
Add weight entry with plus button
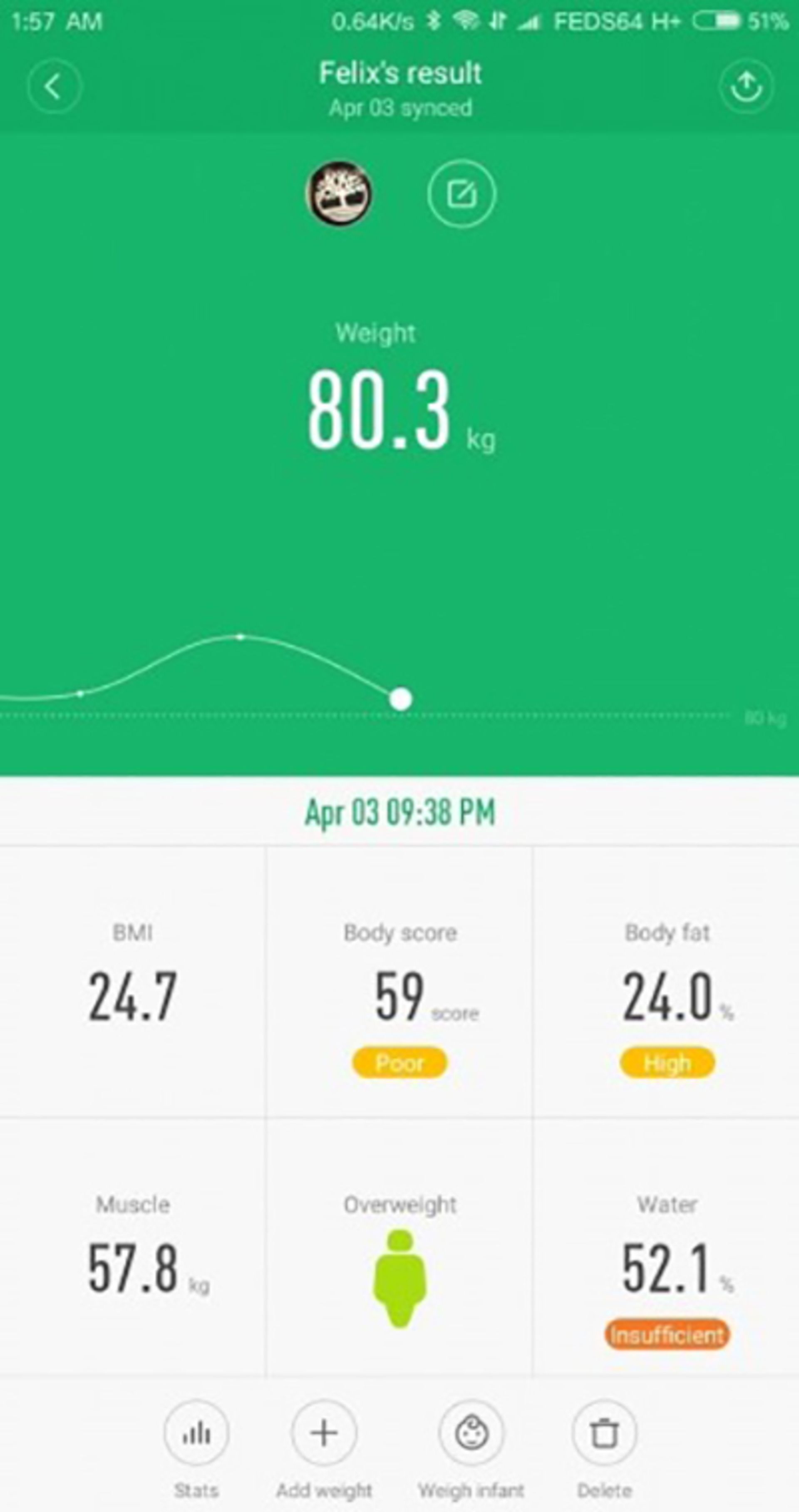pyautogui.click(x=324, y=1433)
